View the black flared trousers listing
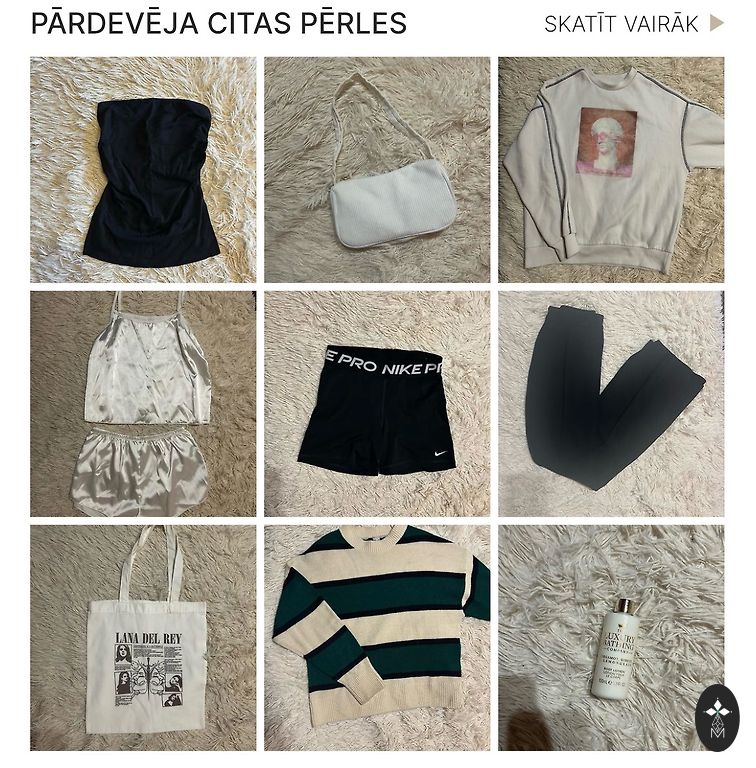Image resolution: width=756 pixels, height=768 pixels. click(x=611, y=403)
